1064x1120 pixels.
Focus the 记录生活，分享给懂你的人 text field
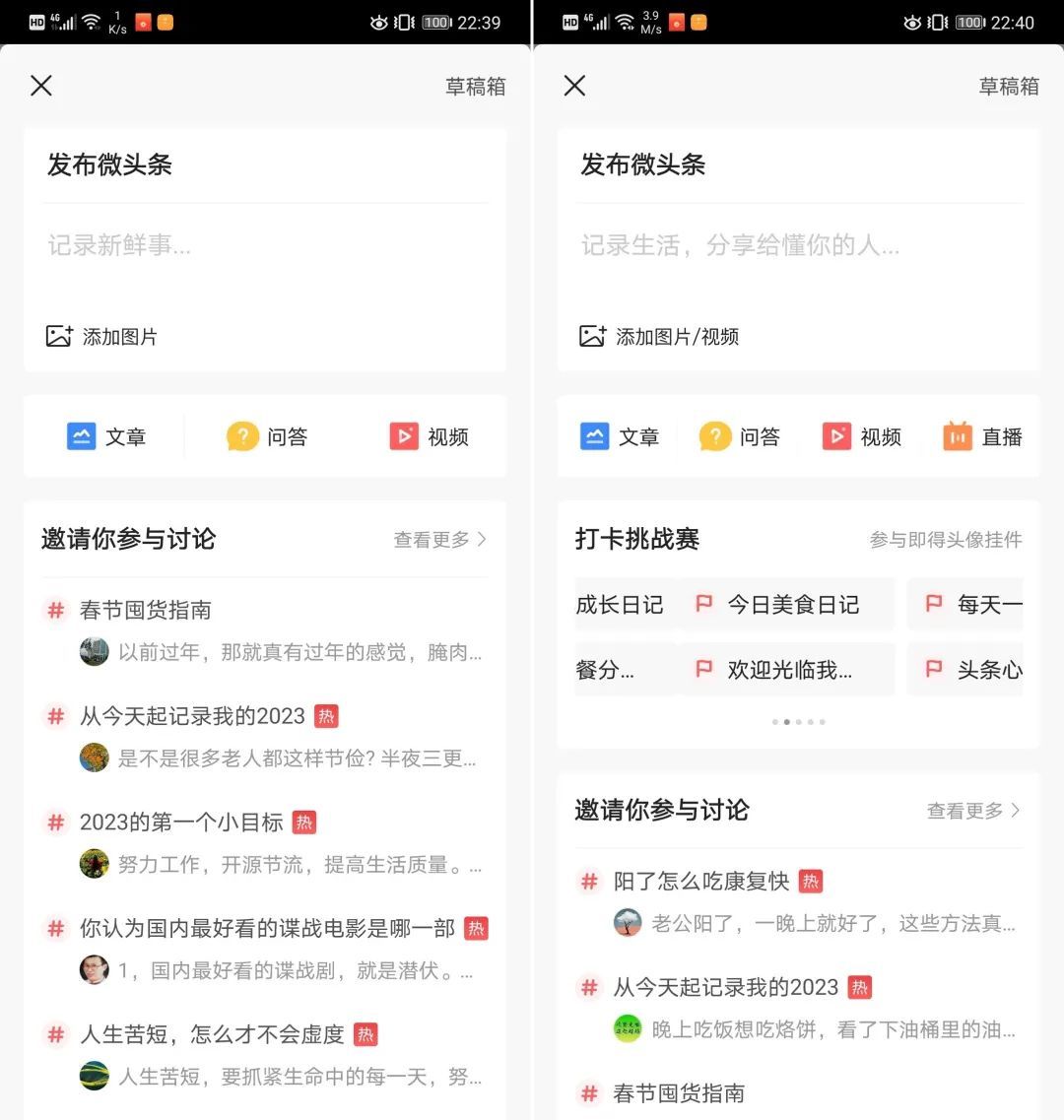tap(798, 245)
